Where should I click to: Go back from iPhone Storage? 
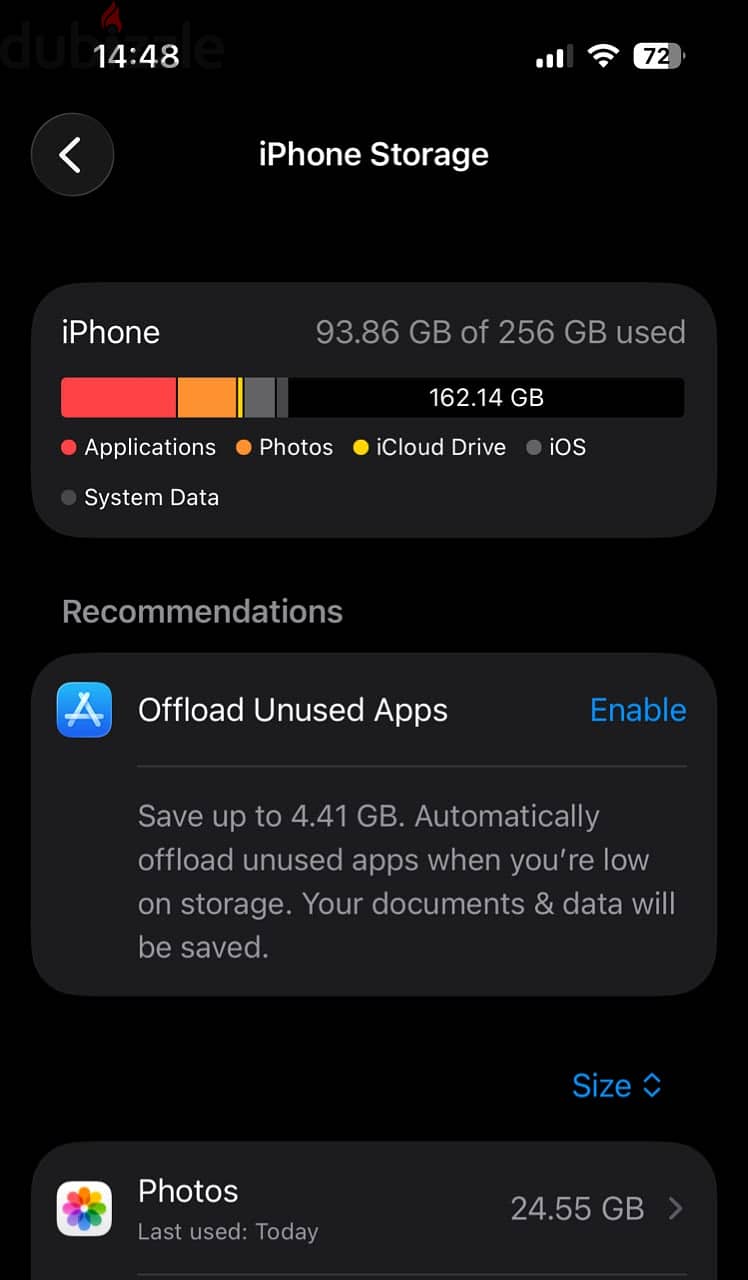tap(72, 155)
